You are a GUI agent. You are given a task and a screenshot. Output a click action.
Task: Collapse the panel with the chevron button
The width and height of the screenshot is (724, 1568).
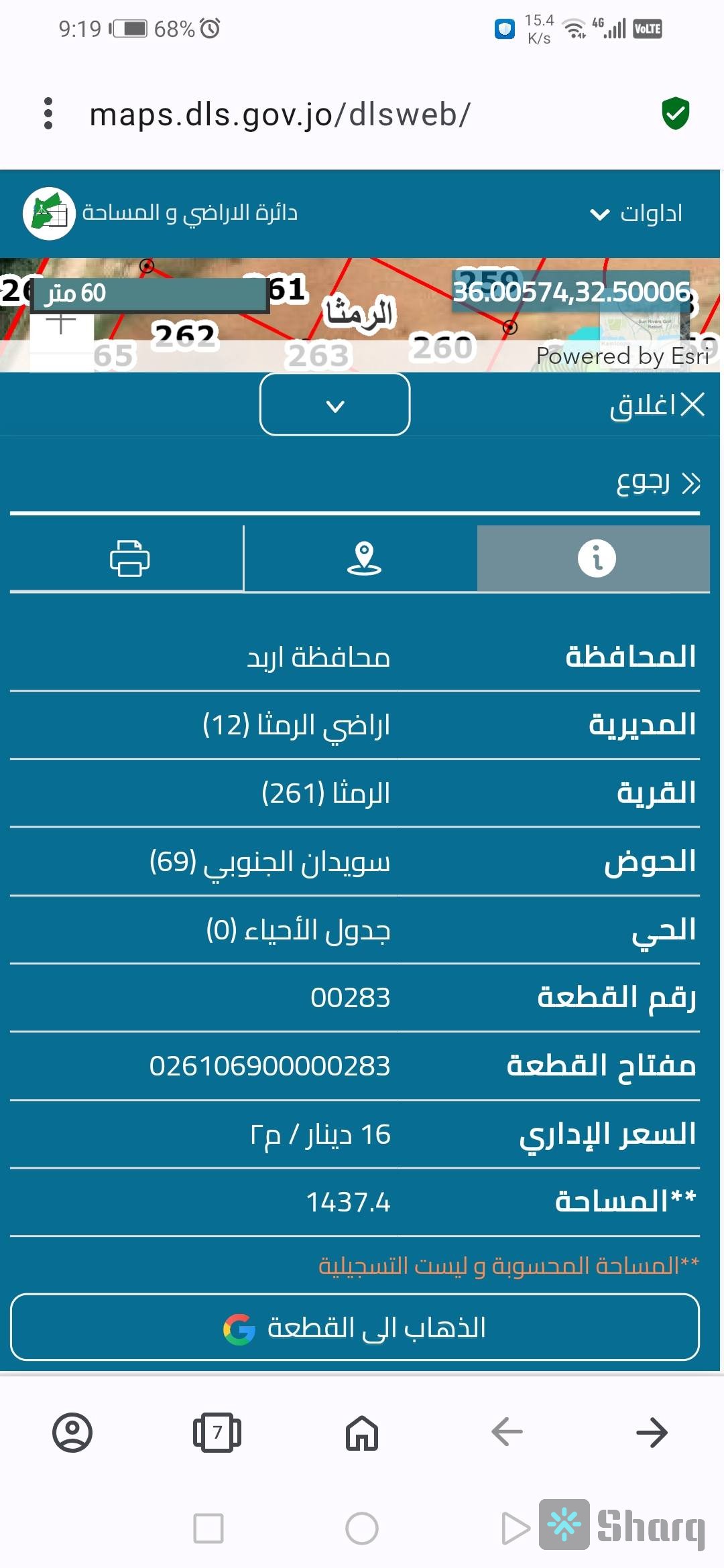pyautogui.click(x=335, y=405)
